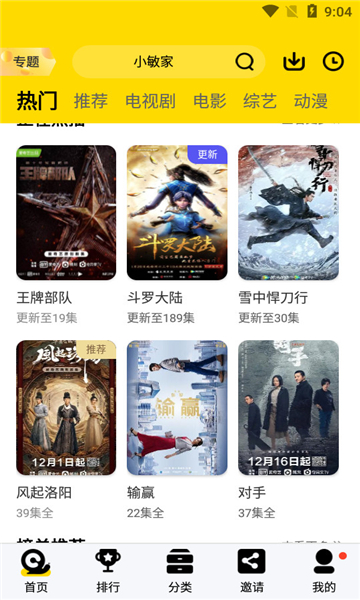
Task: Tap the magnifier search icon
Action: point(244,62)
